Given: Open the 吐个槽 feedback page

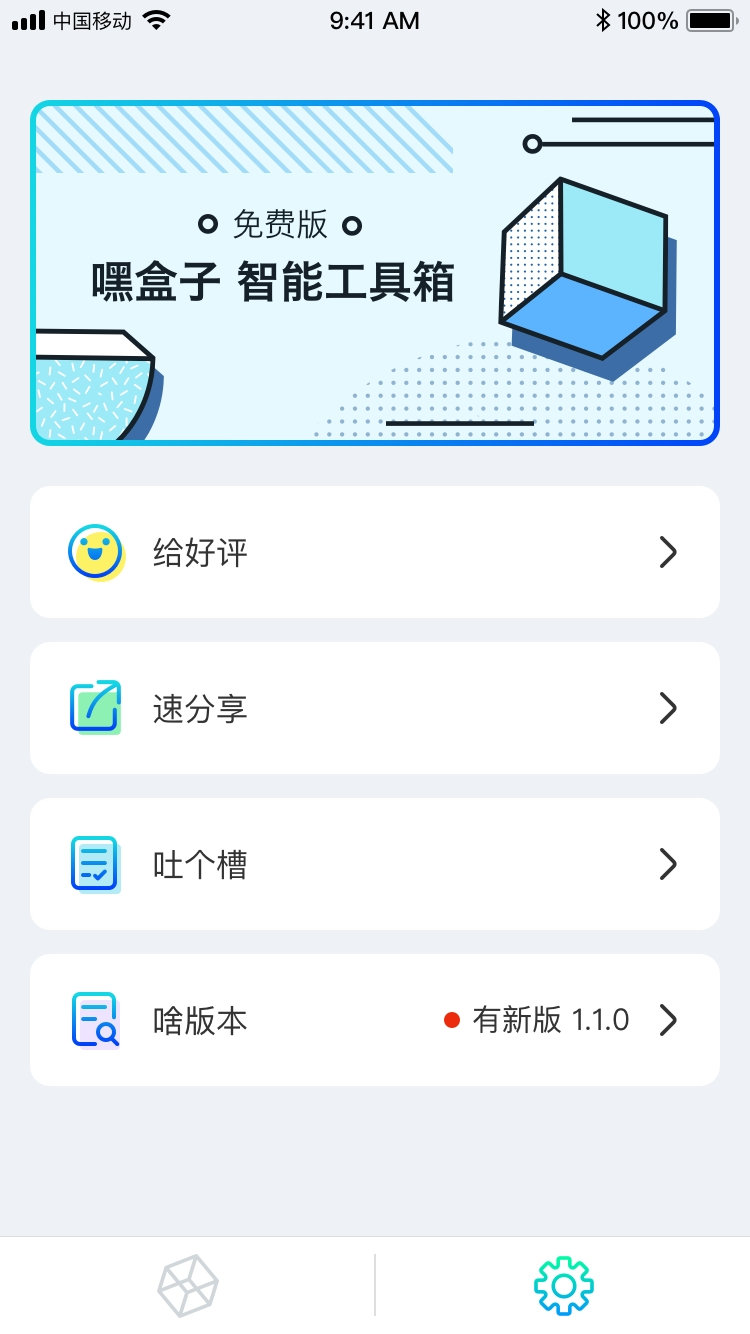Looking at the screenshot, I should click(x=375, y=864).
